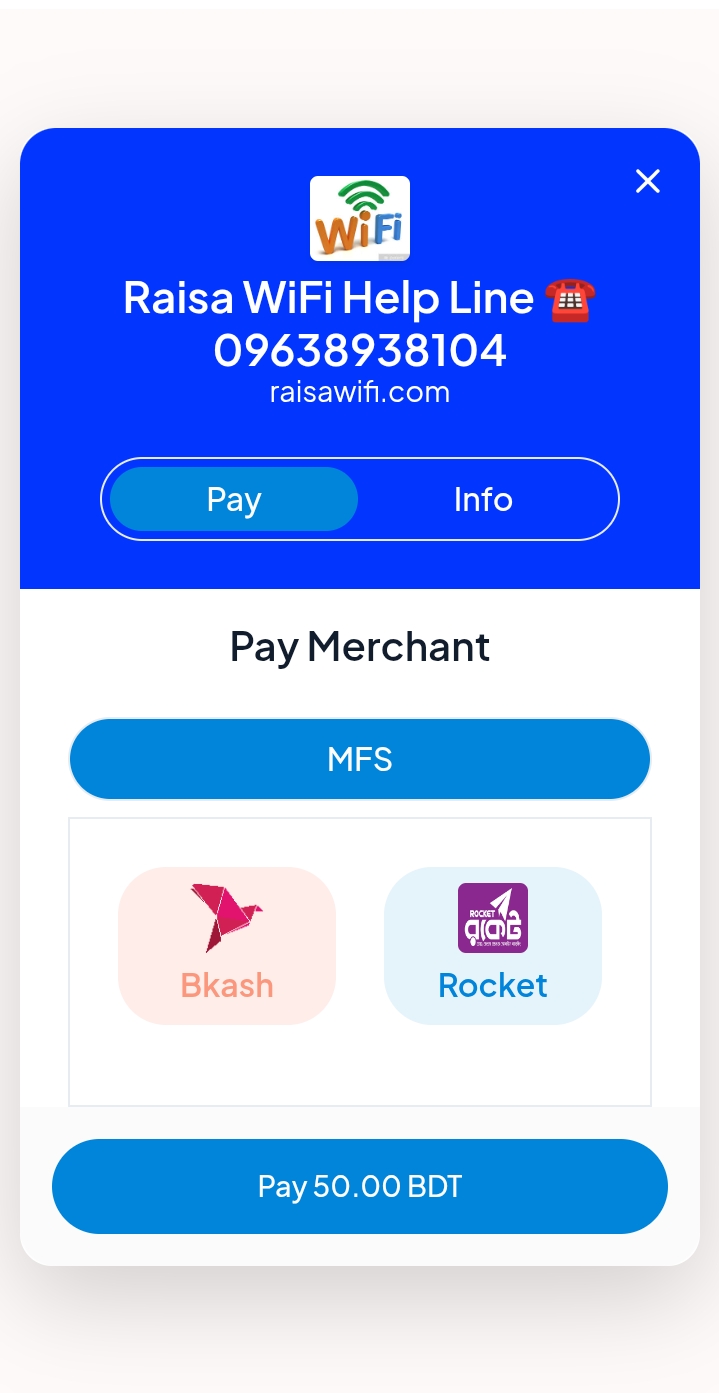Switch to the Info tab
This screenshot has height=1393, width=719.
tap(483, 499)
